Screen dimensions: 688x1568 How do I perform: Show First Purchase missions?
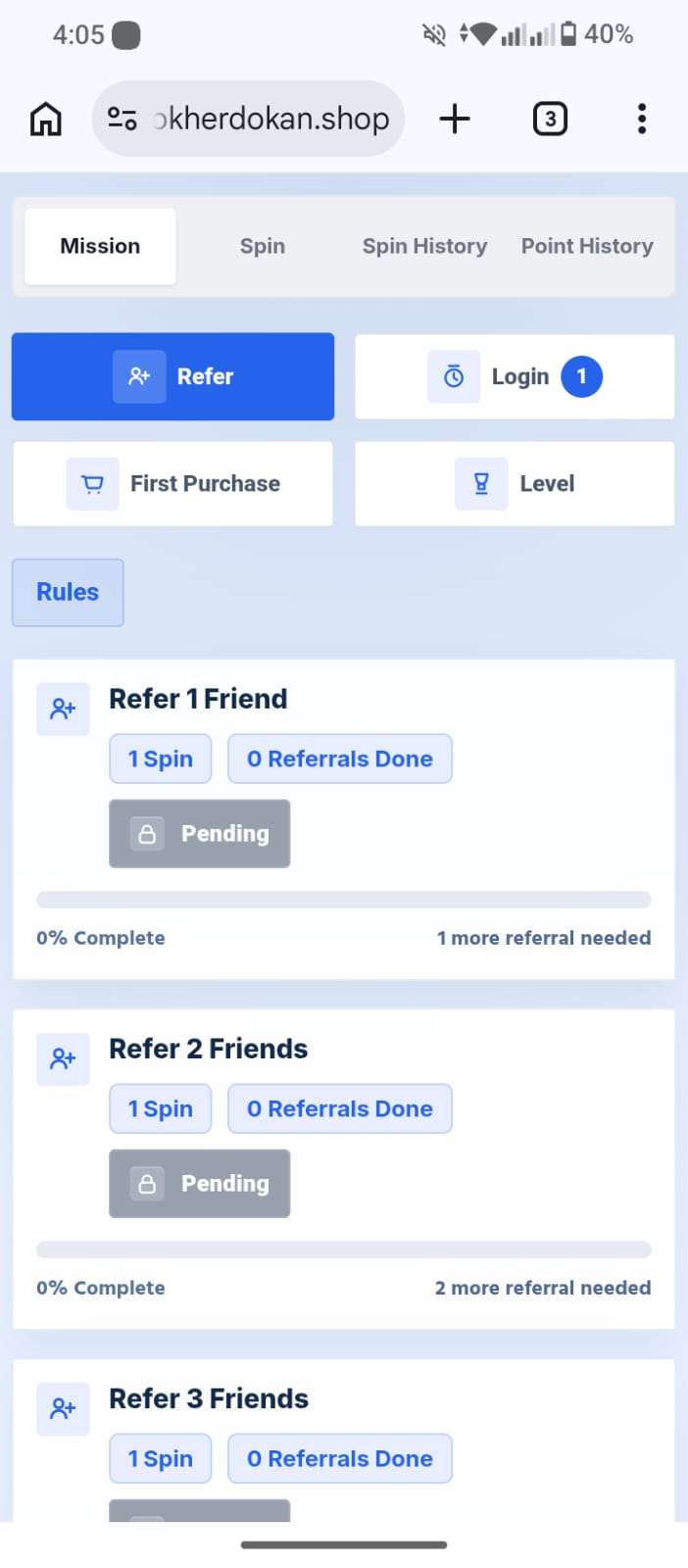click(172, 484)
